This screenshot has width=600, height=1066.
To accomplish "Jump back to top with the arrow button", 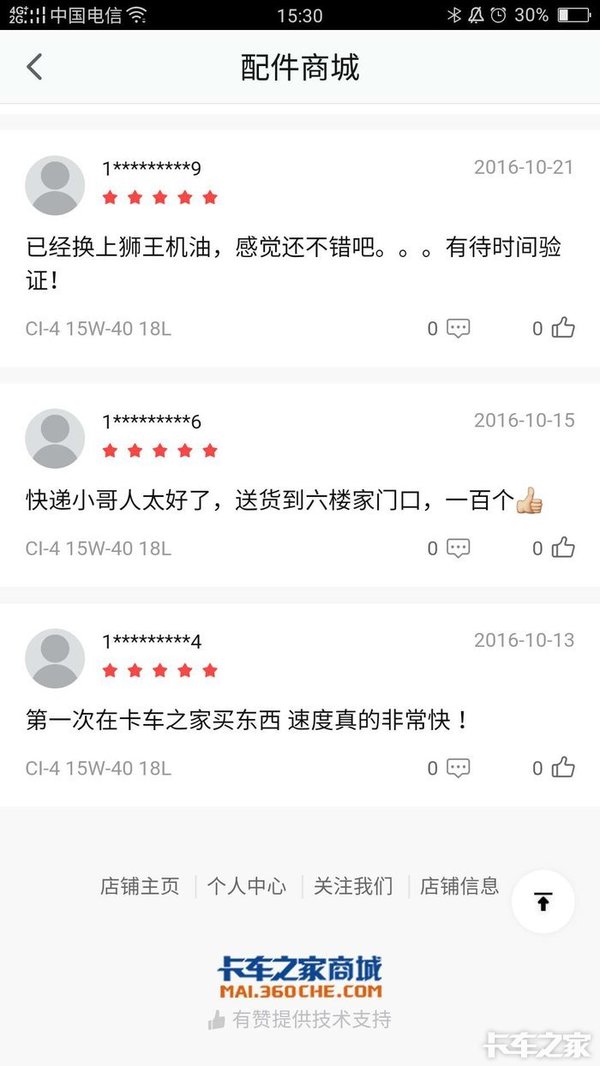I will click(x=543, y=902).
